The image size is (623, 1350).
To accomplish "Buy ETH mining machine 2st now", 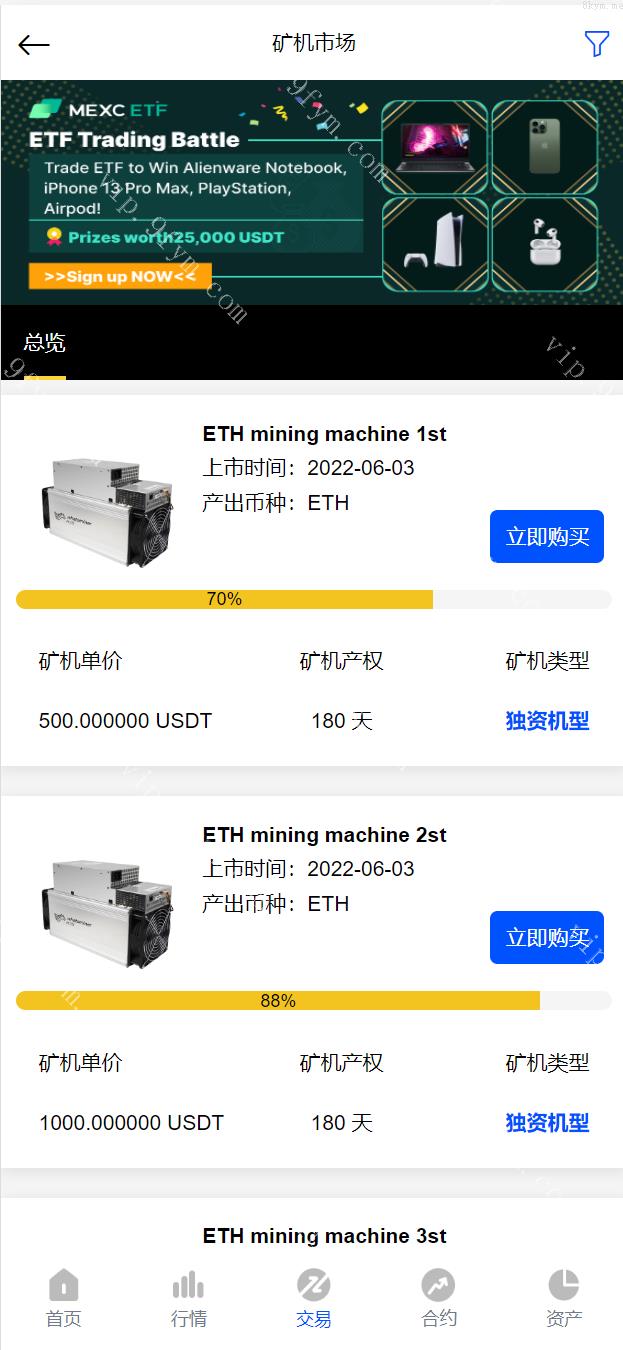I will tap(546, 938).
